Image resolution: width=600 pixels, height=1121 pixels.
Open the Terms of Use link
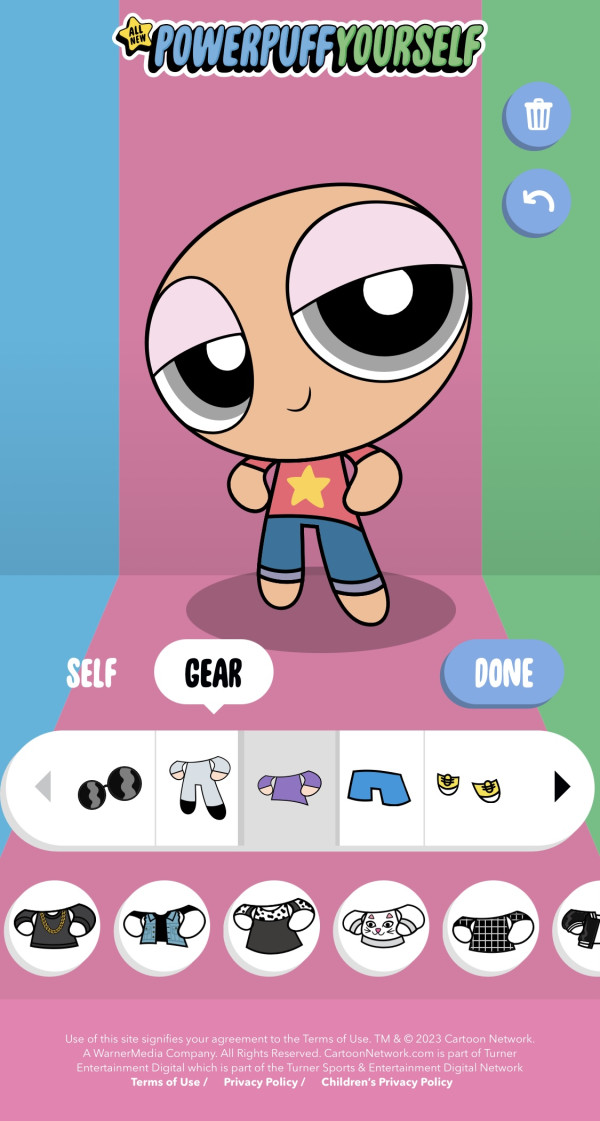point(165,1082)
